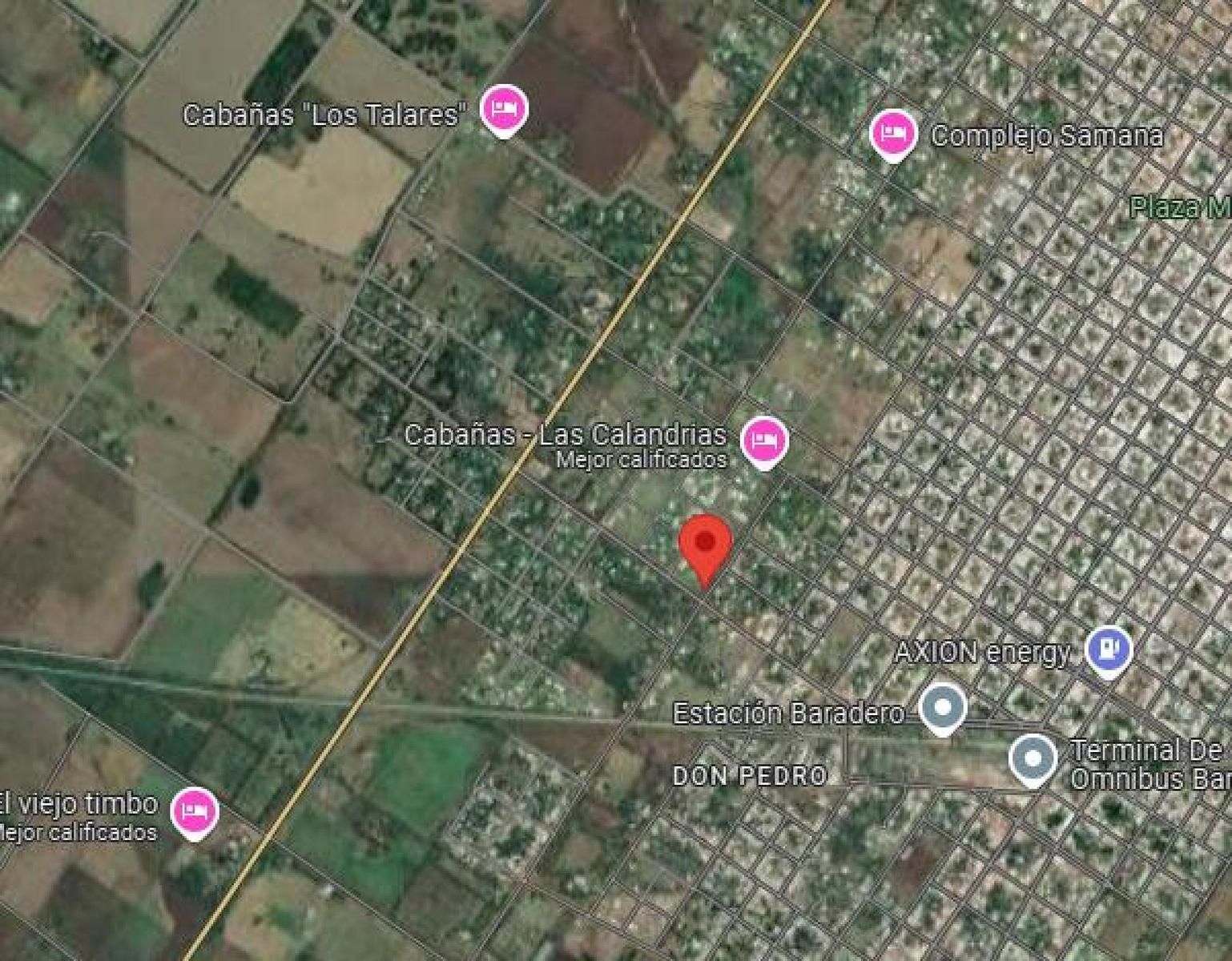Tap the red dropped location pin
1232x961 pixels.
point(705,546)
